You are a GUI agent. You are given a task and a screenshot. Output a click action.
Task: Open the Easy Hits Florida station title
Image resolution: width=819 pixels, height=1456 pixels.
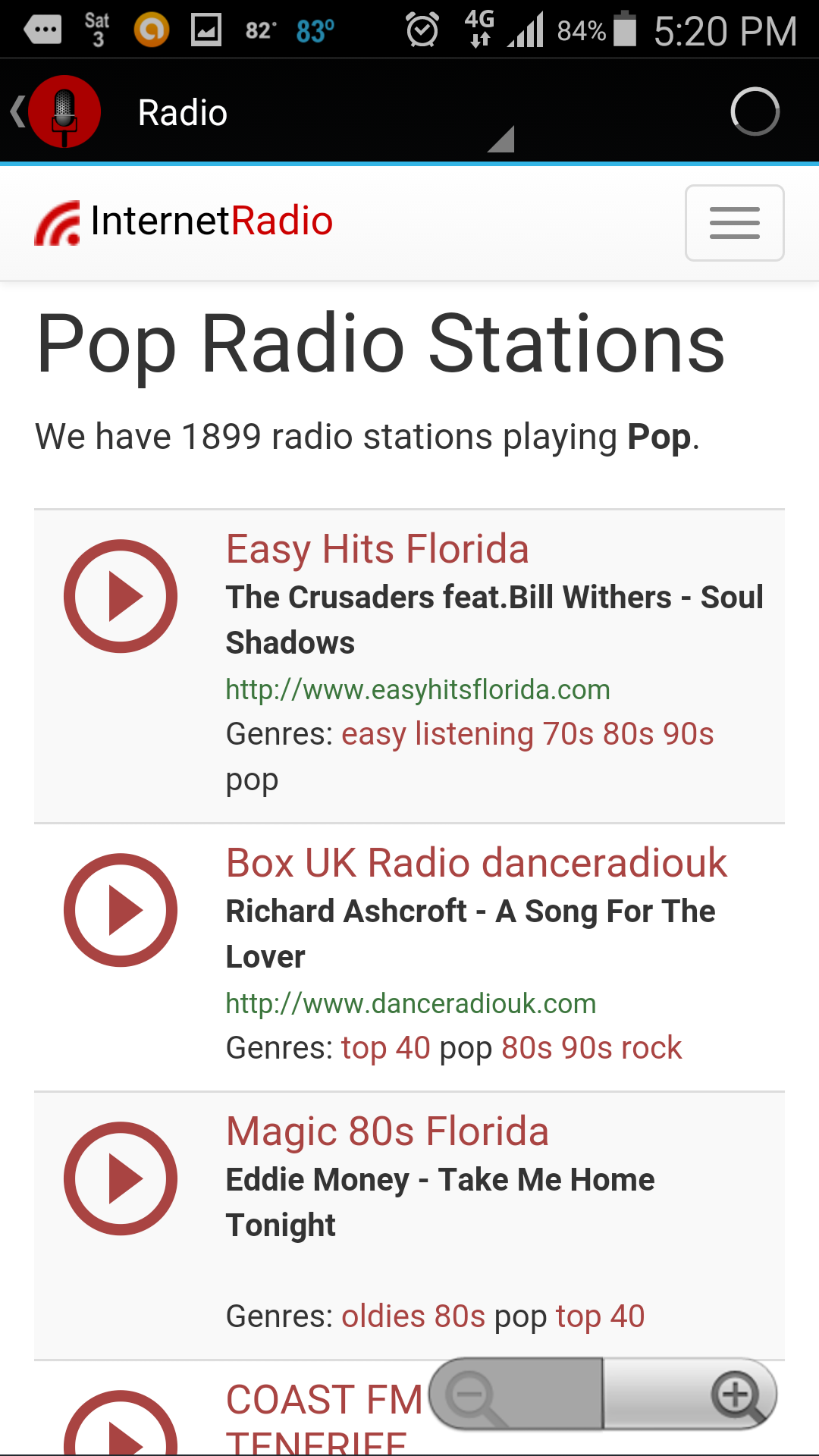click(x=377, y=549)
